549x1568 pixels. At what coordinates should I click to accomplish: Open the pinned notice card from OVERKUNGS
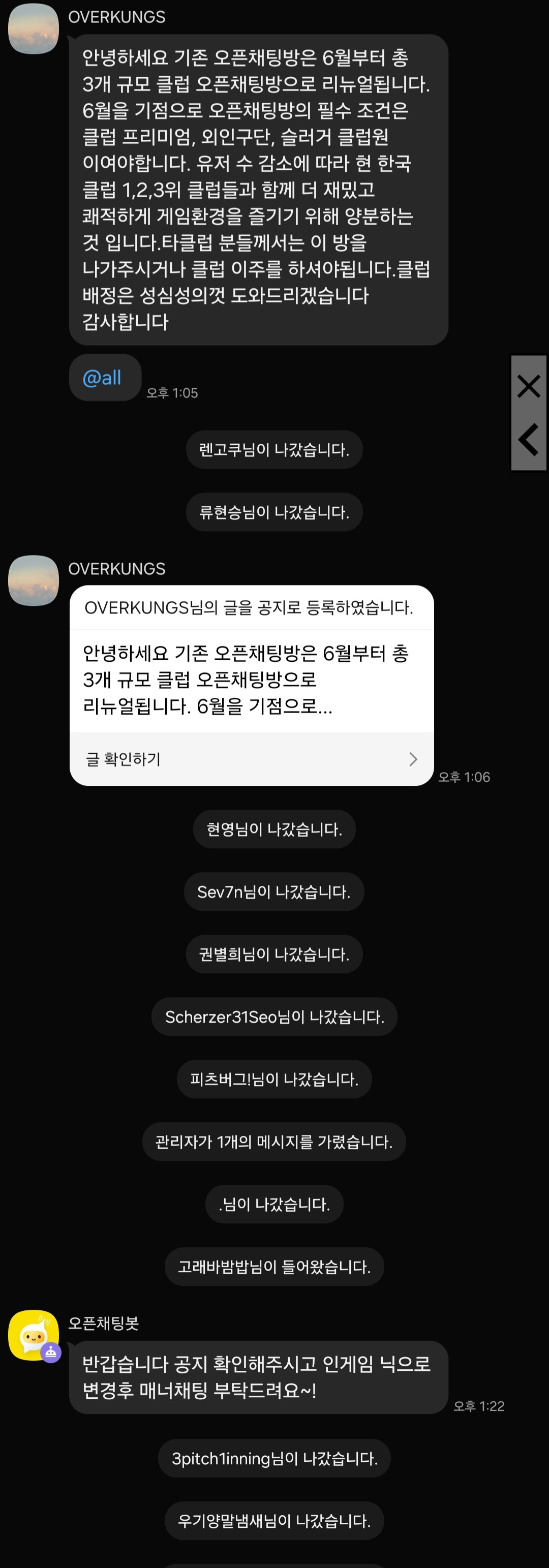click(x=251, y=679)
